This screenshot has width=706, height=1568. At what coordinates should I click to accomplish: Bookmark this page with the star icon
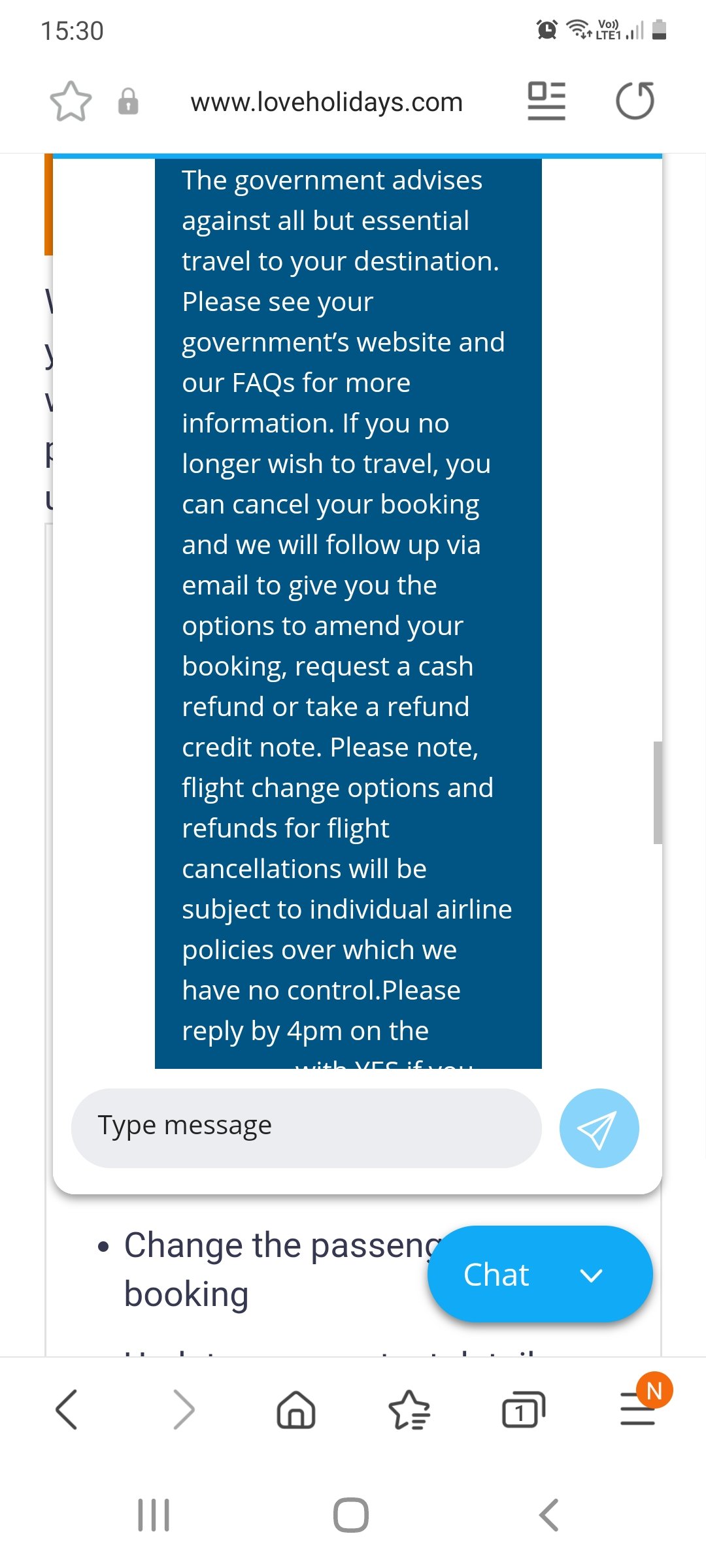coord(71,102)
